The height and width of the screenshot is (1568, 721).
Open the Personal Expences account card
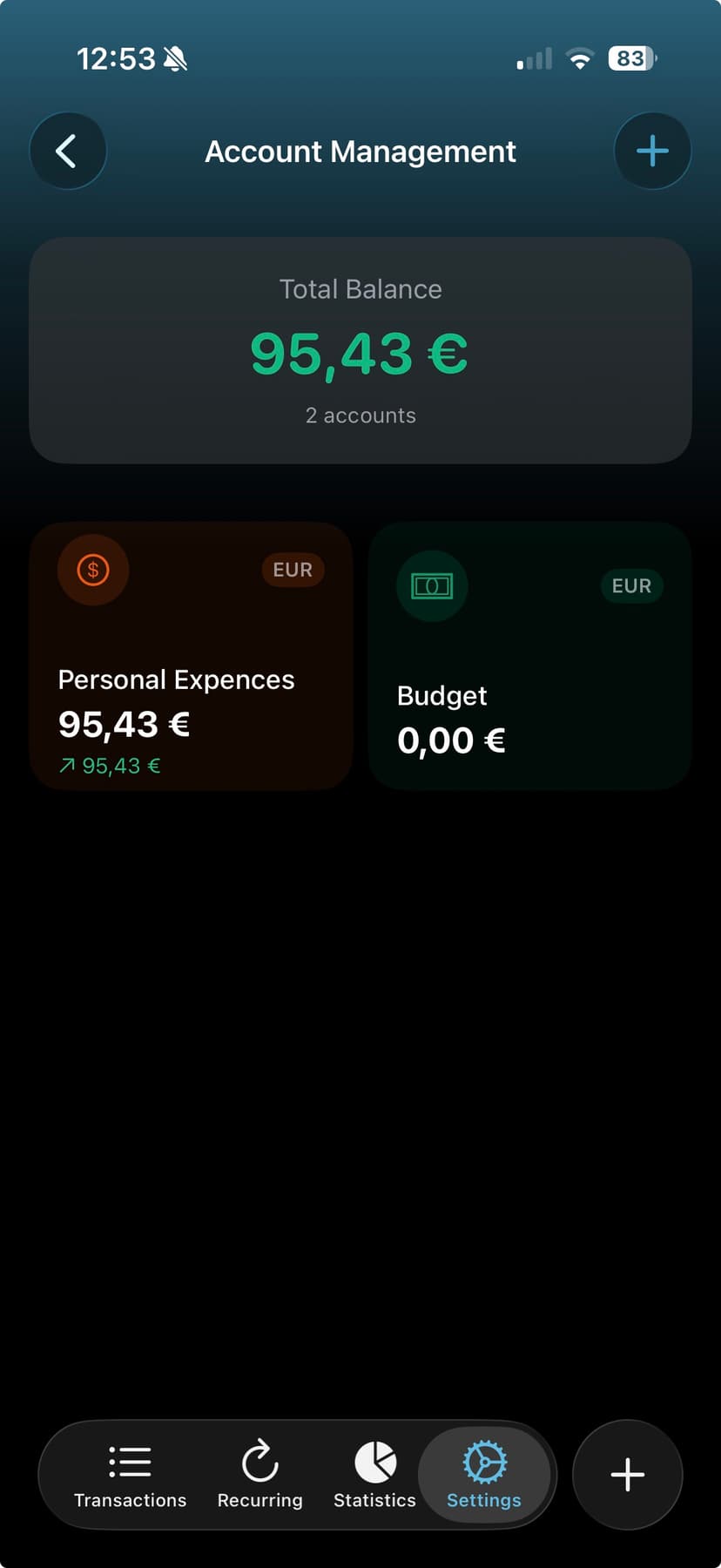coord(191,656)
